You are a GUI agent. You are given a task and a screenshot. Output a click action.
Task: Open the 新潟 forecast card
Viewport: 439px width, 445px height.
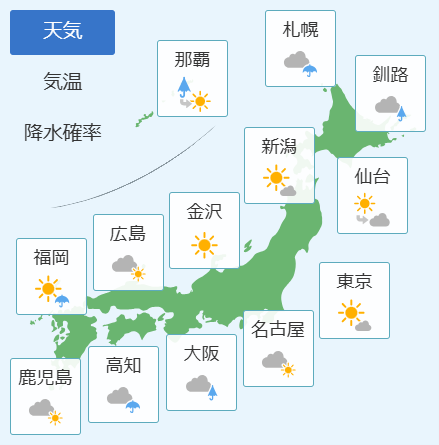point(279,165)
